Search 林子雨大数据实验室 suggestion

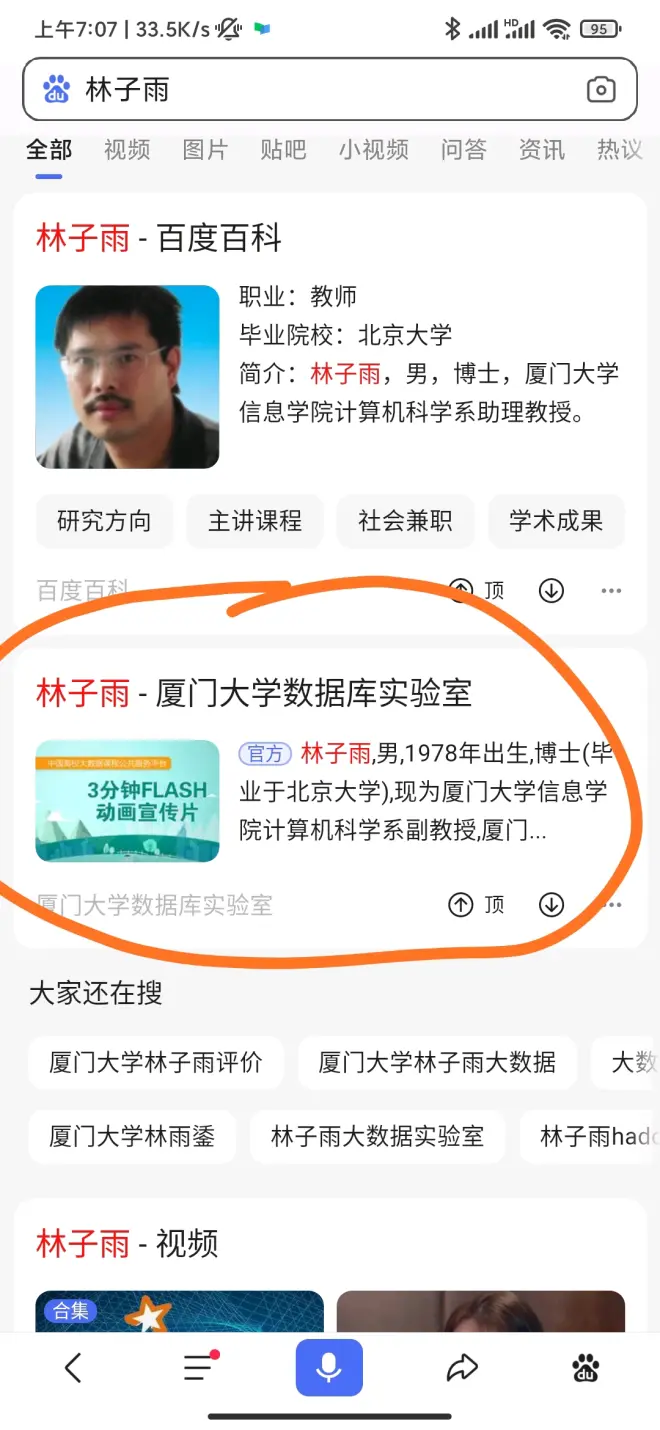click(x=377, y=1136)
